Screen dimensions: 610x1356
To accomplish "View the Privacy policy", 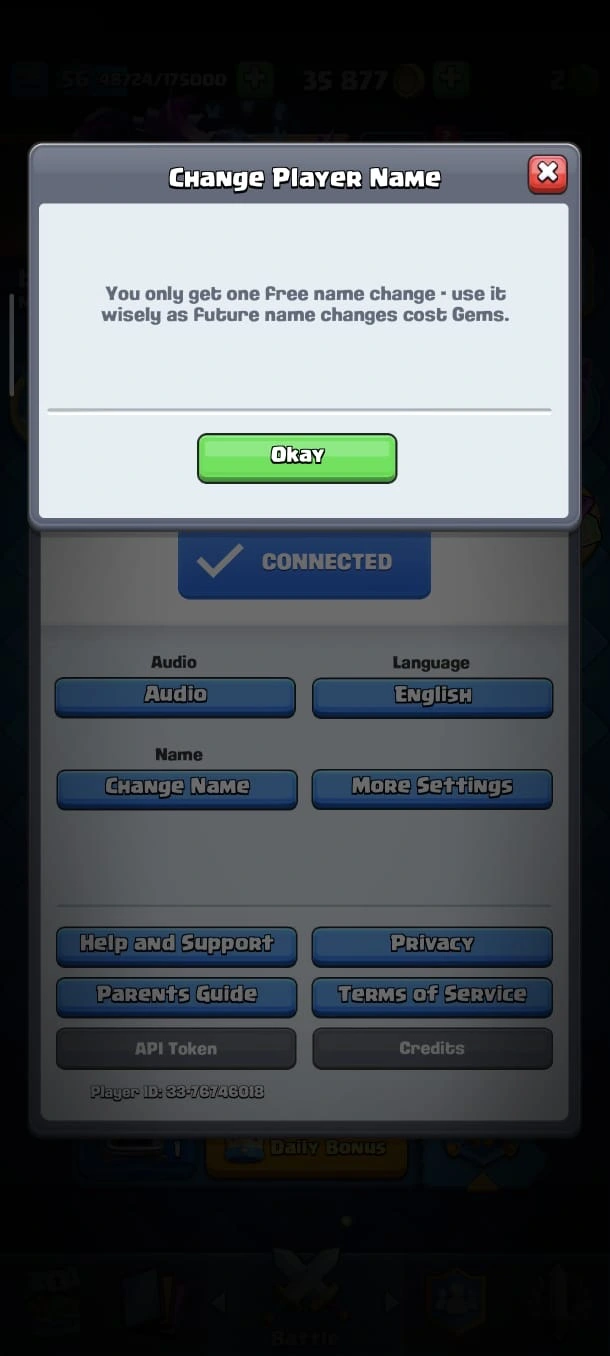I will click(x=432, y=945).
